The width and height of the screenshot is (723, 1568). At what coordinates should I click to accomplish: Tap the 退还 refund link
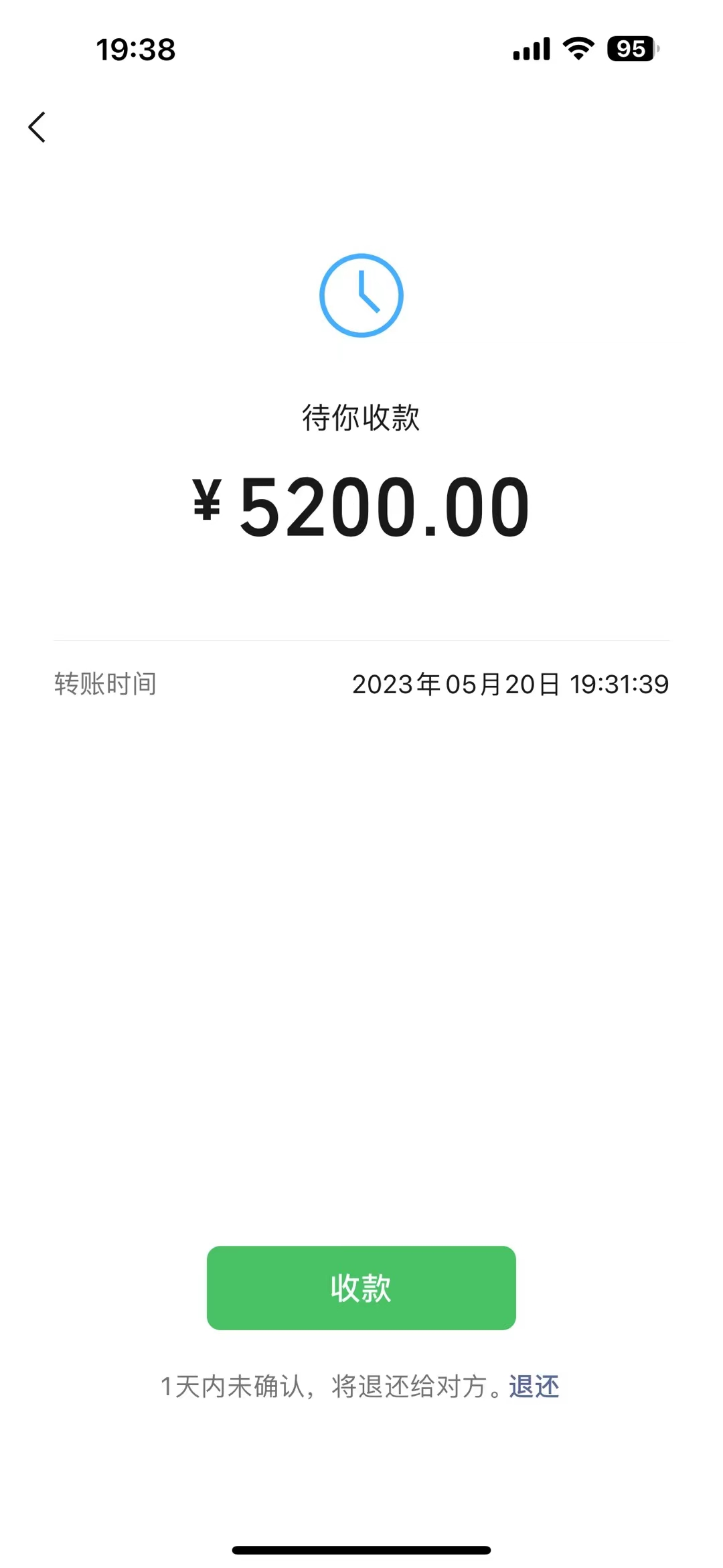point(532,1388)
